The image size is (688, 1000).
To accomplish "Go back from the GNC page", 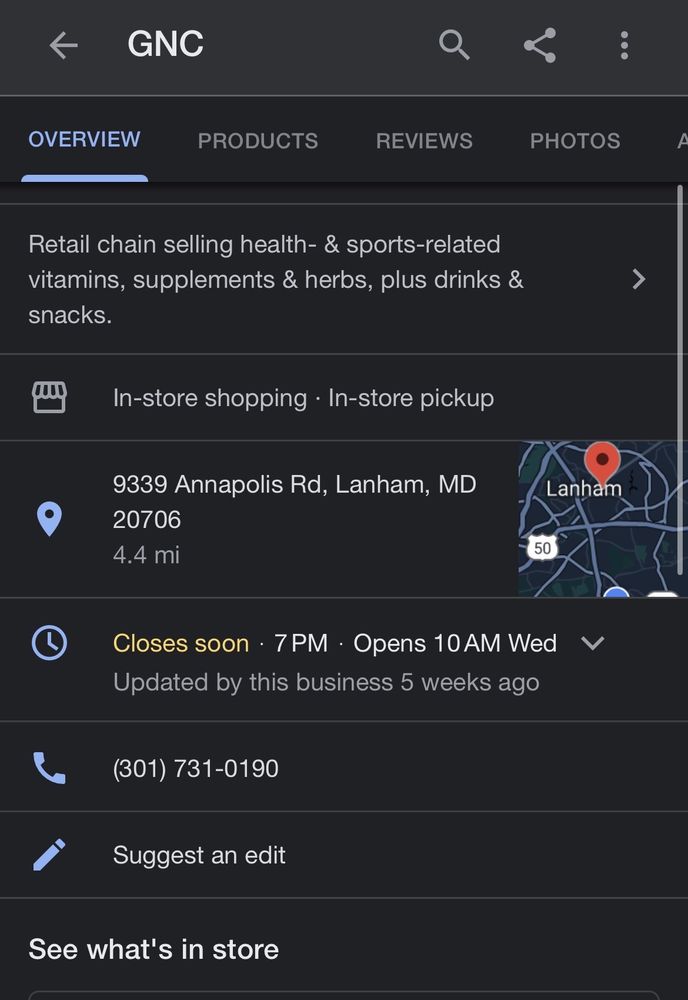I will pos(63,45).
